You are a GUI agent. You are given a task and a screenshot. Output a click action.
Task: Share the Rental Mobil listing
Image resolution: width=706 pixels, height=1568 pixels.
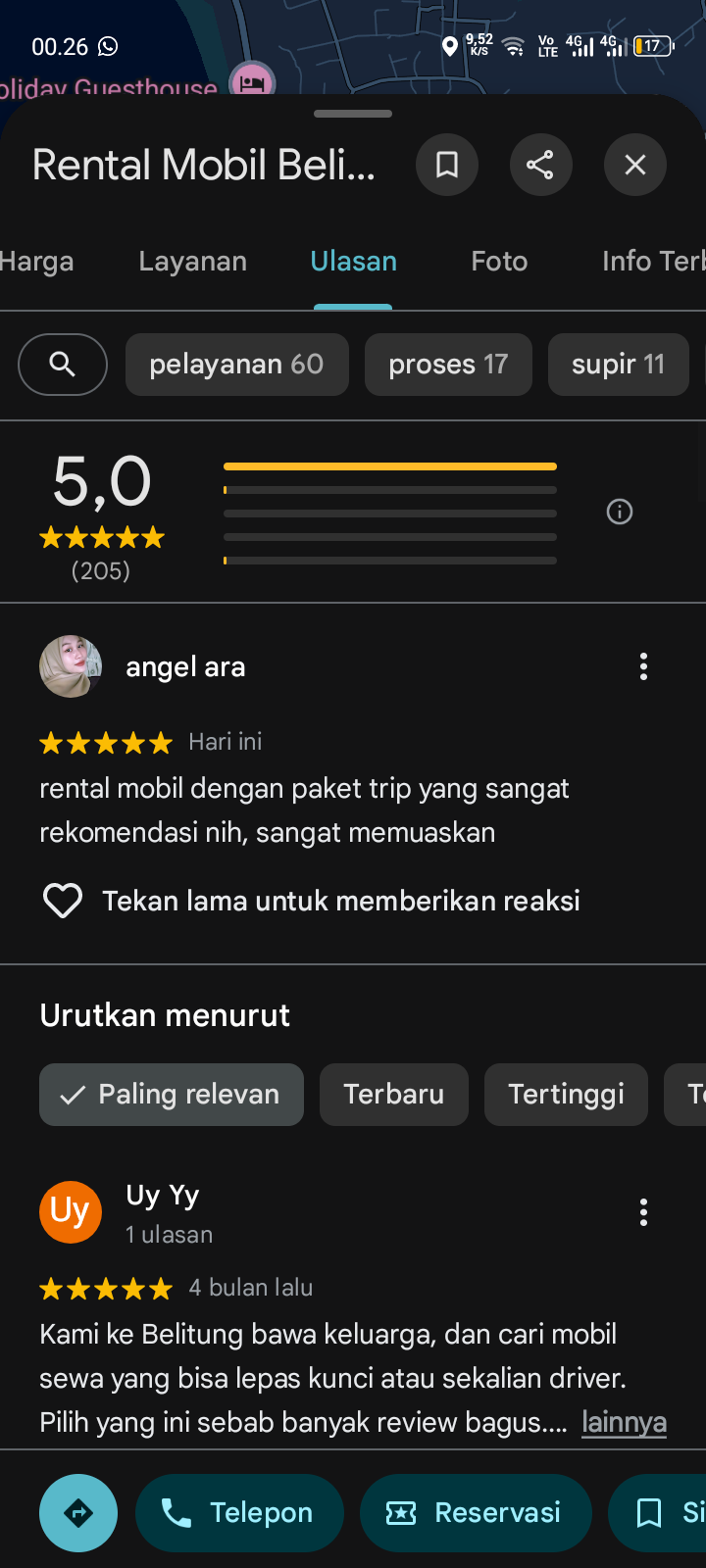pos(540,165)
